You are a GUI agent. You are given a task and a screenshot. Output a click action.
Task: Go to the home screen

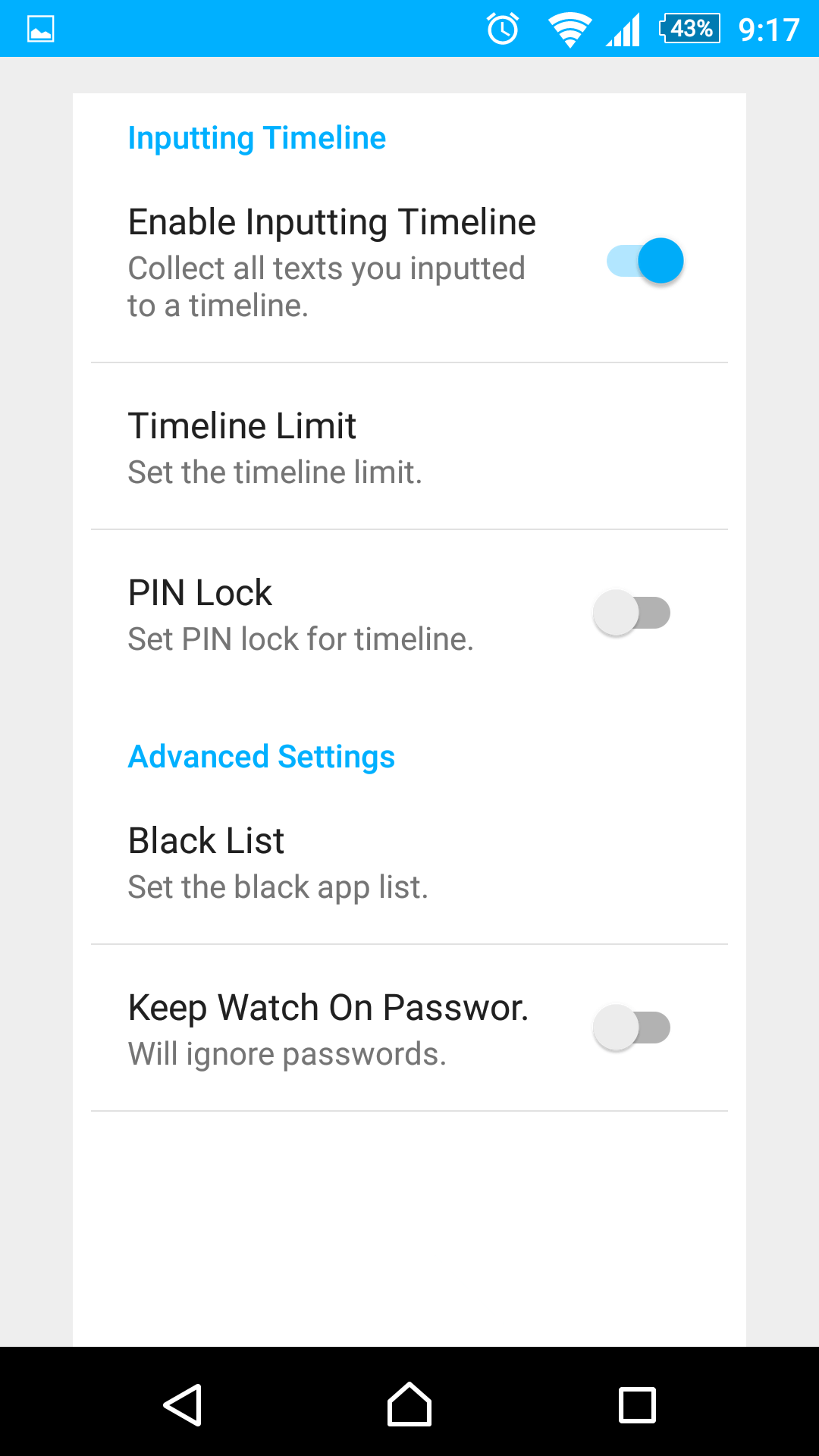(409, 1404)
